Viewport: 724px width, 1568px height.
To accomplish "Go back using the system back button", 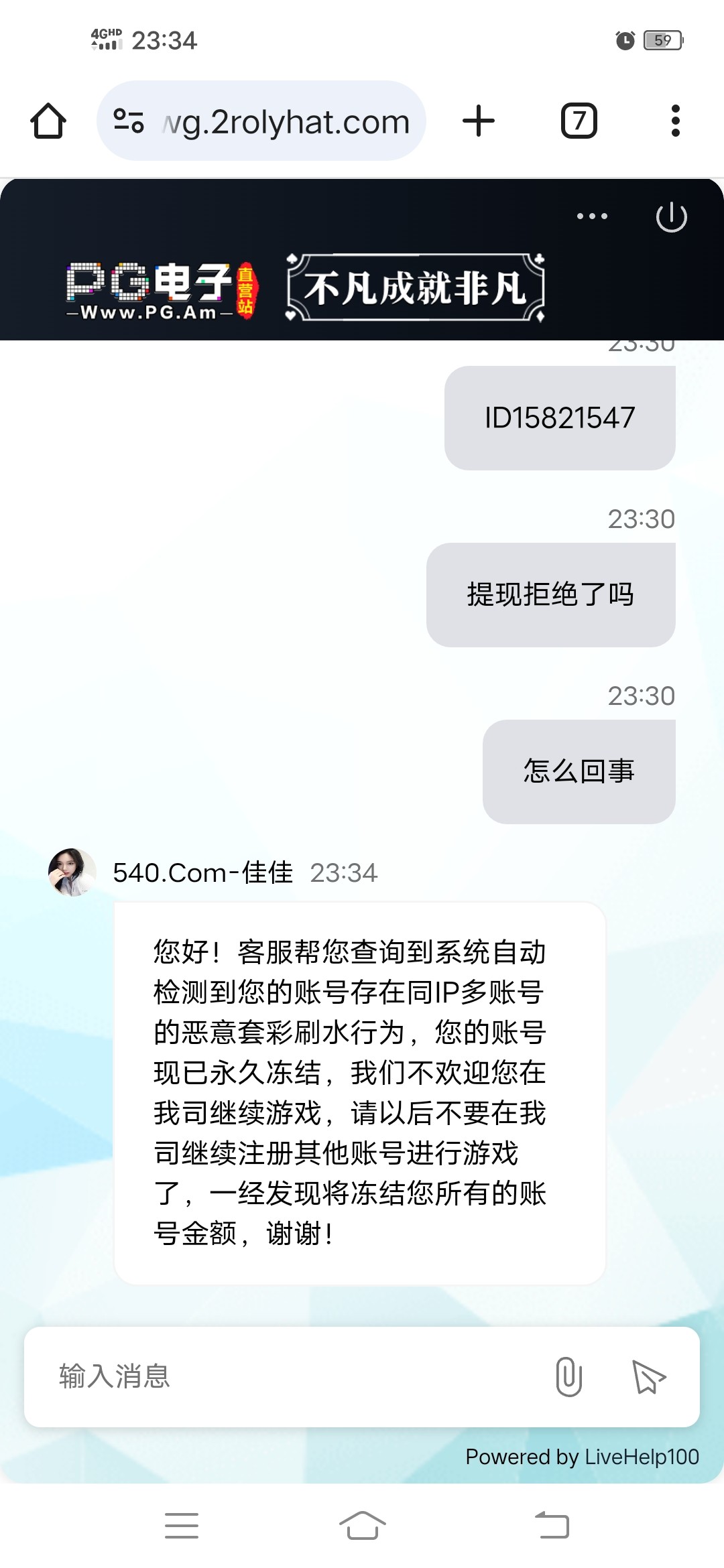I will coord(552,1526).
